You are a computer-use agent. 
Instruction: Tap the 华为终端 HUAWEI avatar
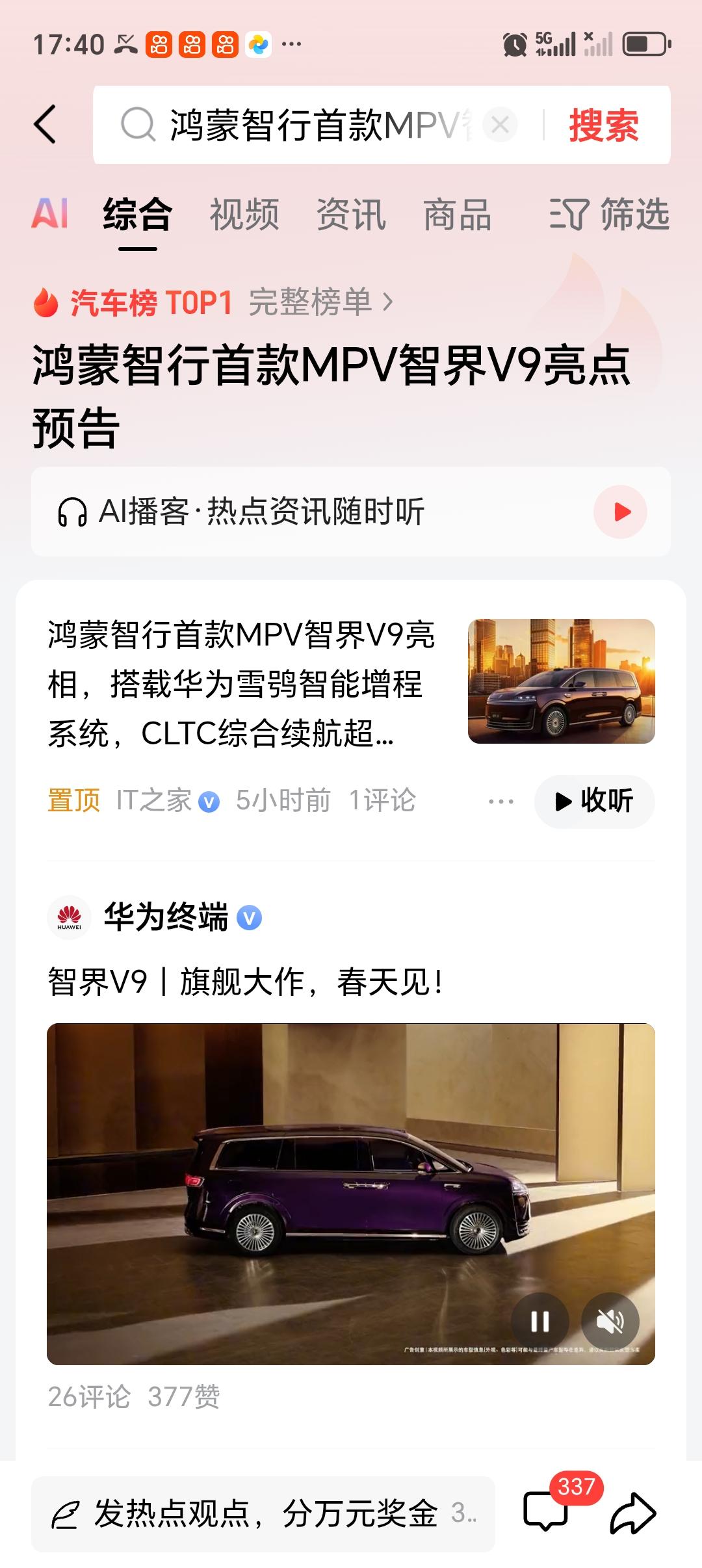coord(70,917)
